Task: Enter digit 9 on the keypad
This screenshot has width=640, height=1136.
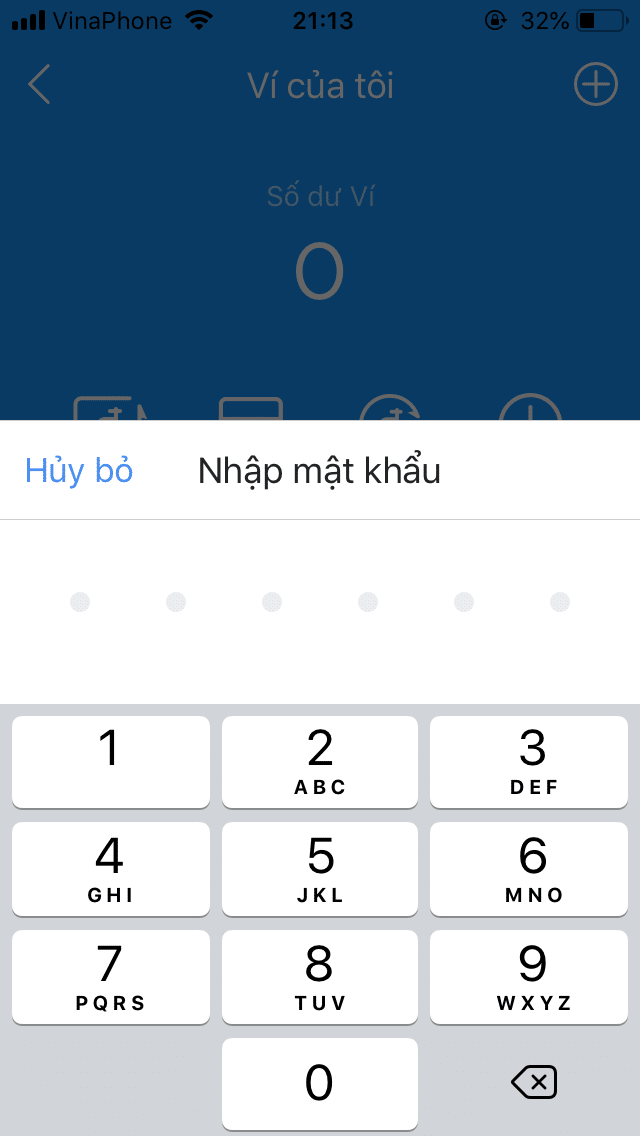Action: [x=529, y=977]
